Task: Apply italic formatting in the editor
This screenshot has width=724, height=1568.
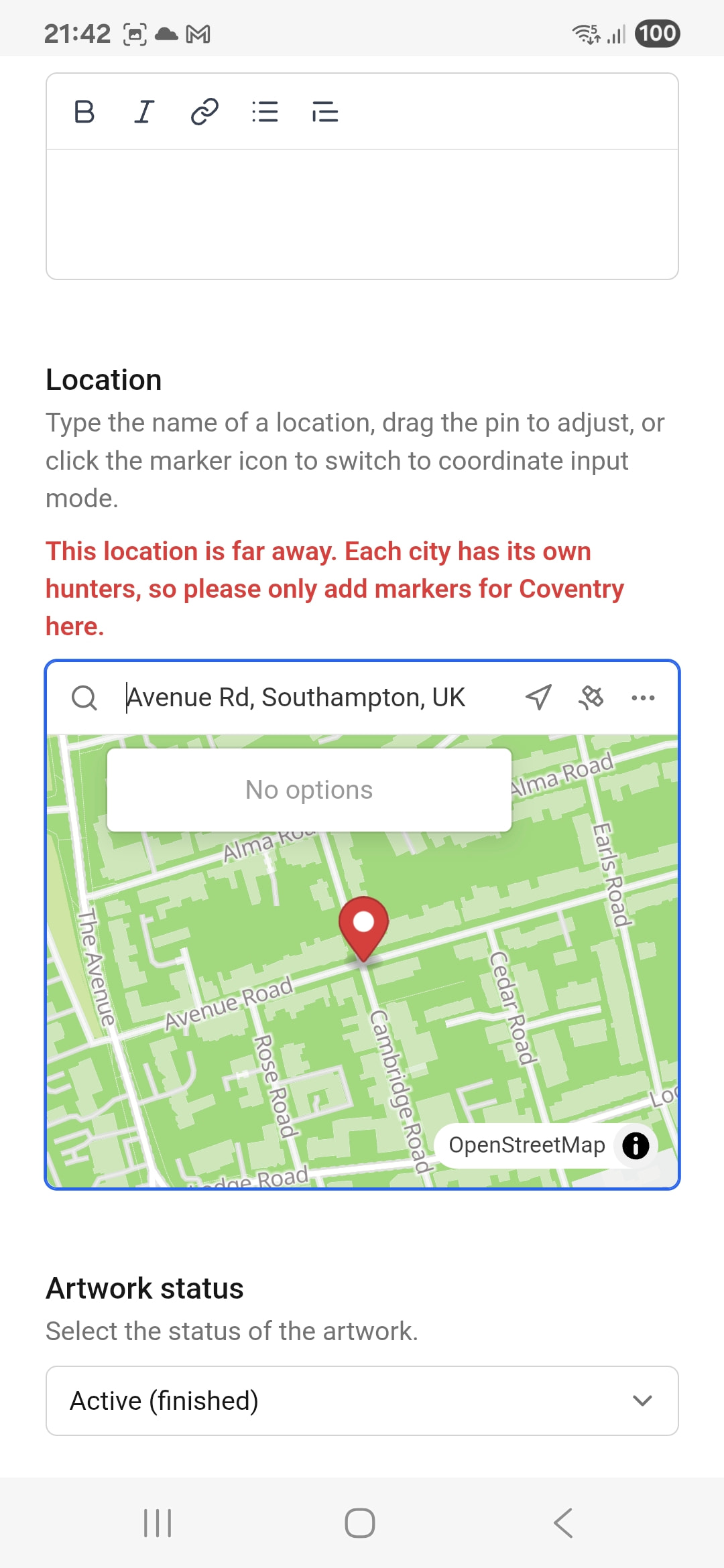Action: 144,111
